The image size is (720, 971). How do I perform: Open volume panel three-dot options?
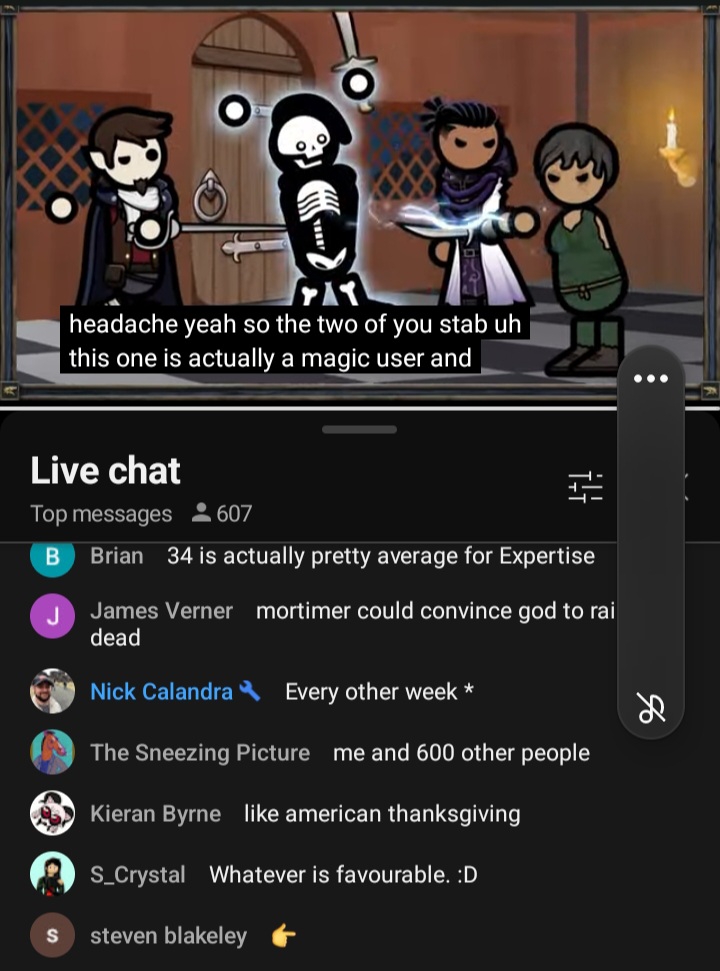651,379
